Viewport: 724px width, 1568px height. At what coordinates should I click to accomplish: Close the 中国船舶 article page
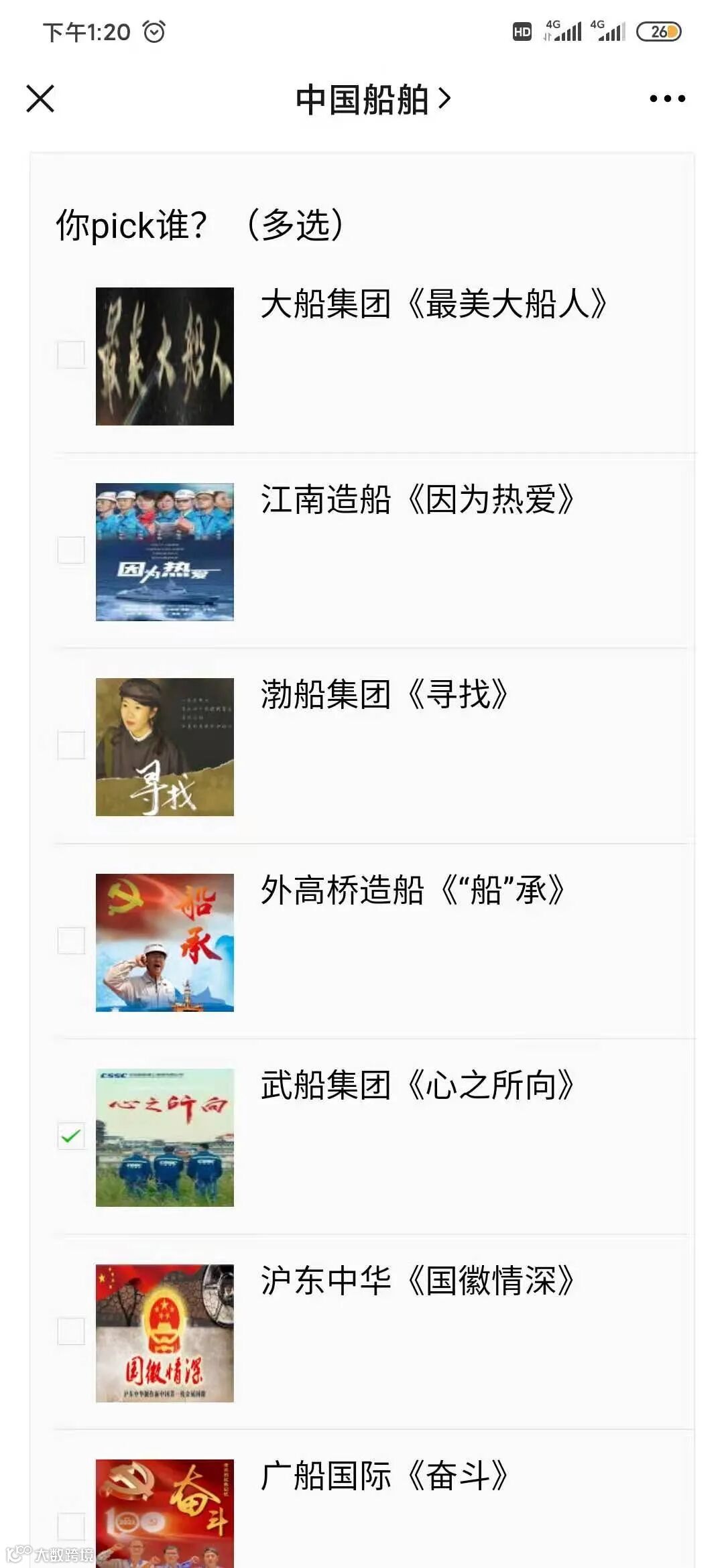point(40,99)
